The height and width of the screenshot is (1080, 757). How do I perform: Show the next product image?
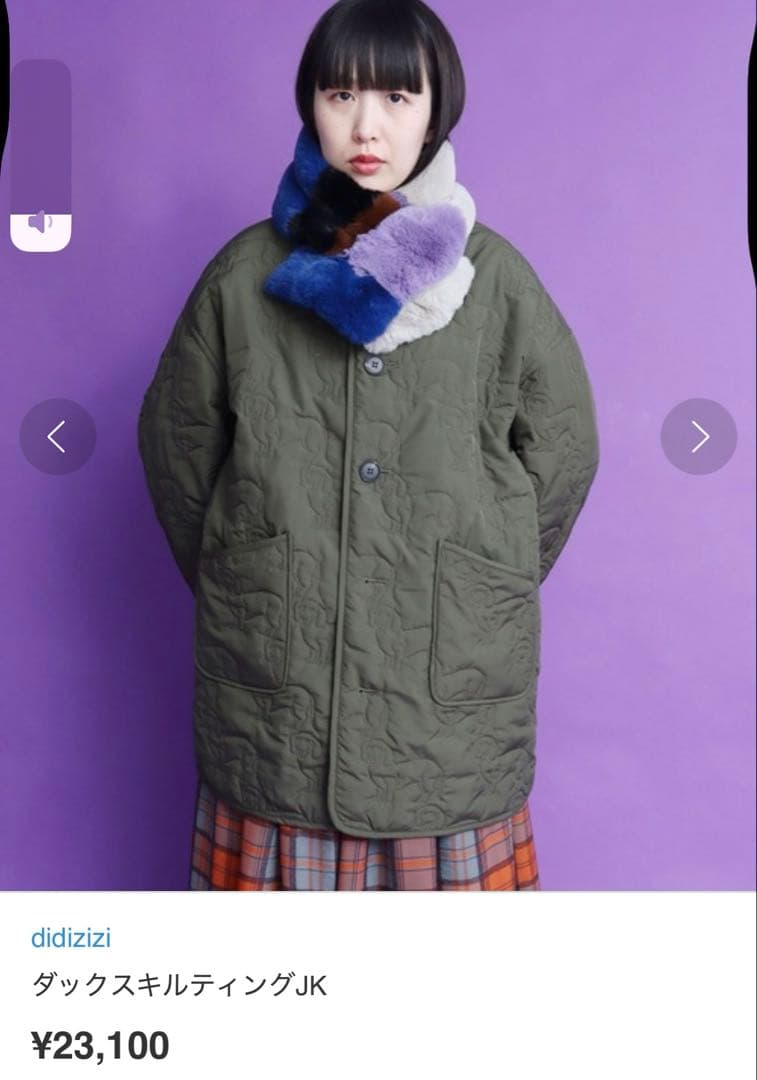coord(699,437)
